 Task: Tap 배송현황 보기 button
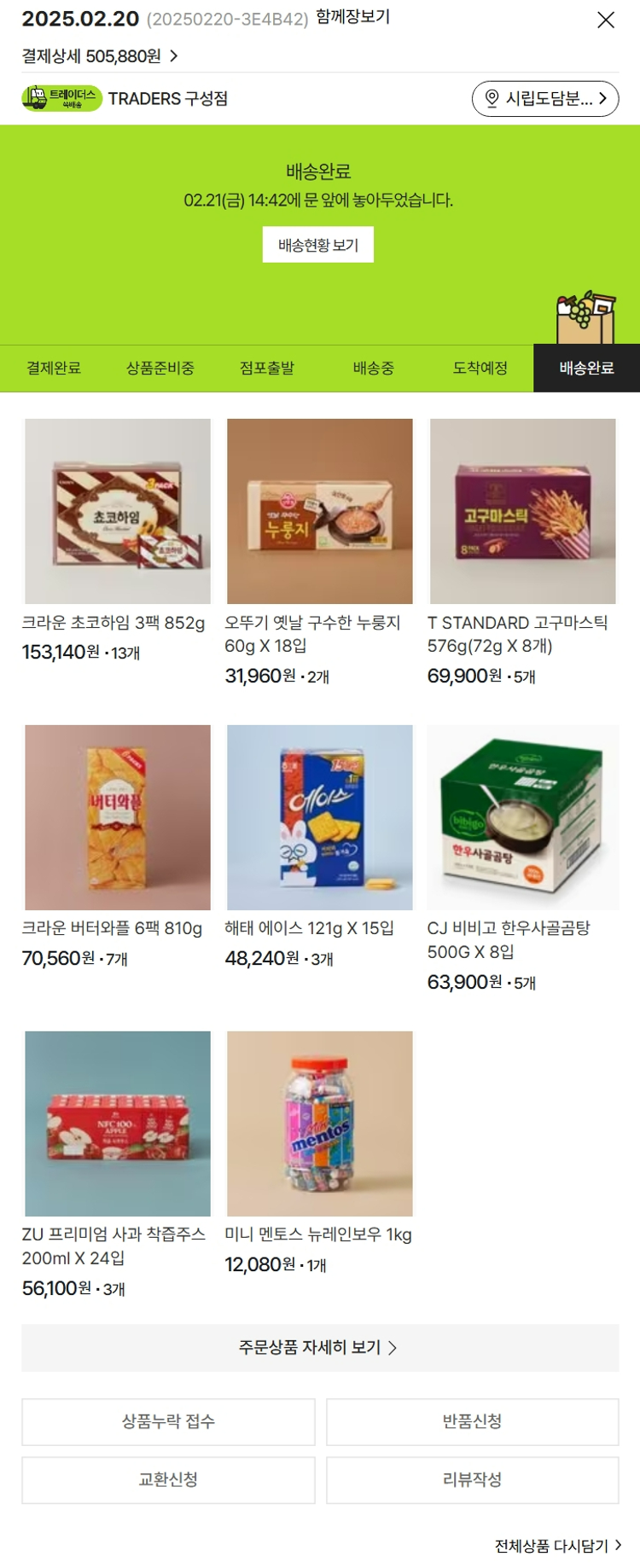pos(317,245)
